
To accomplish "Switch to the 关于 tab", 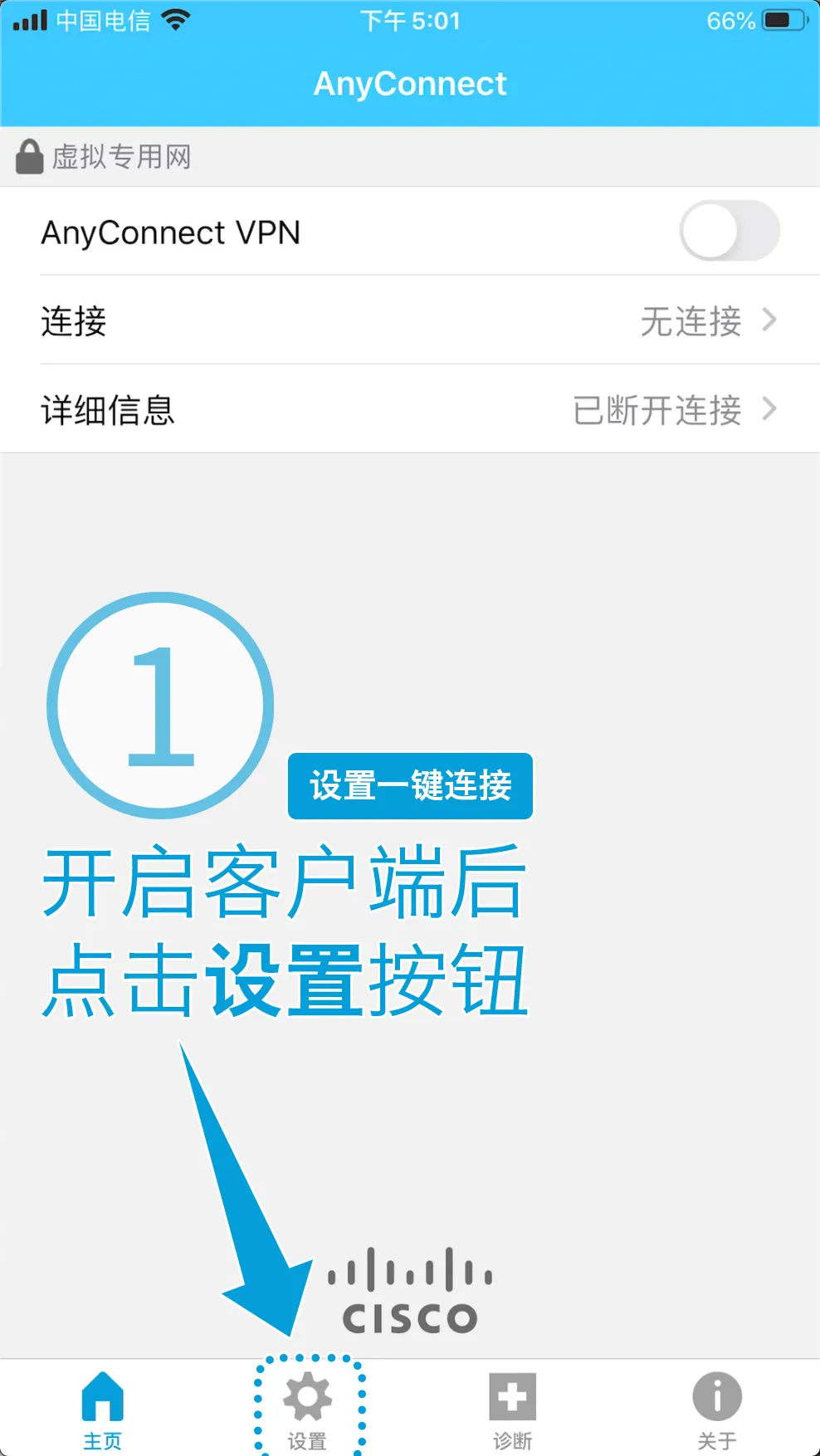I will click(716, 1410).
